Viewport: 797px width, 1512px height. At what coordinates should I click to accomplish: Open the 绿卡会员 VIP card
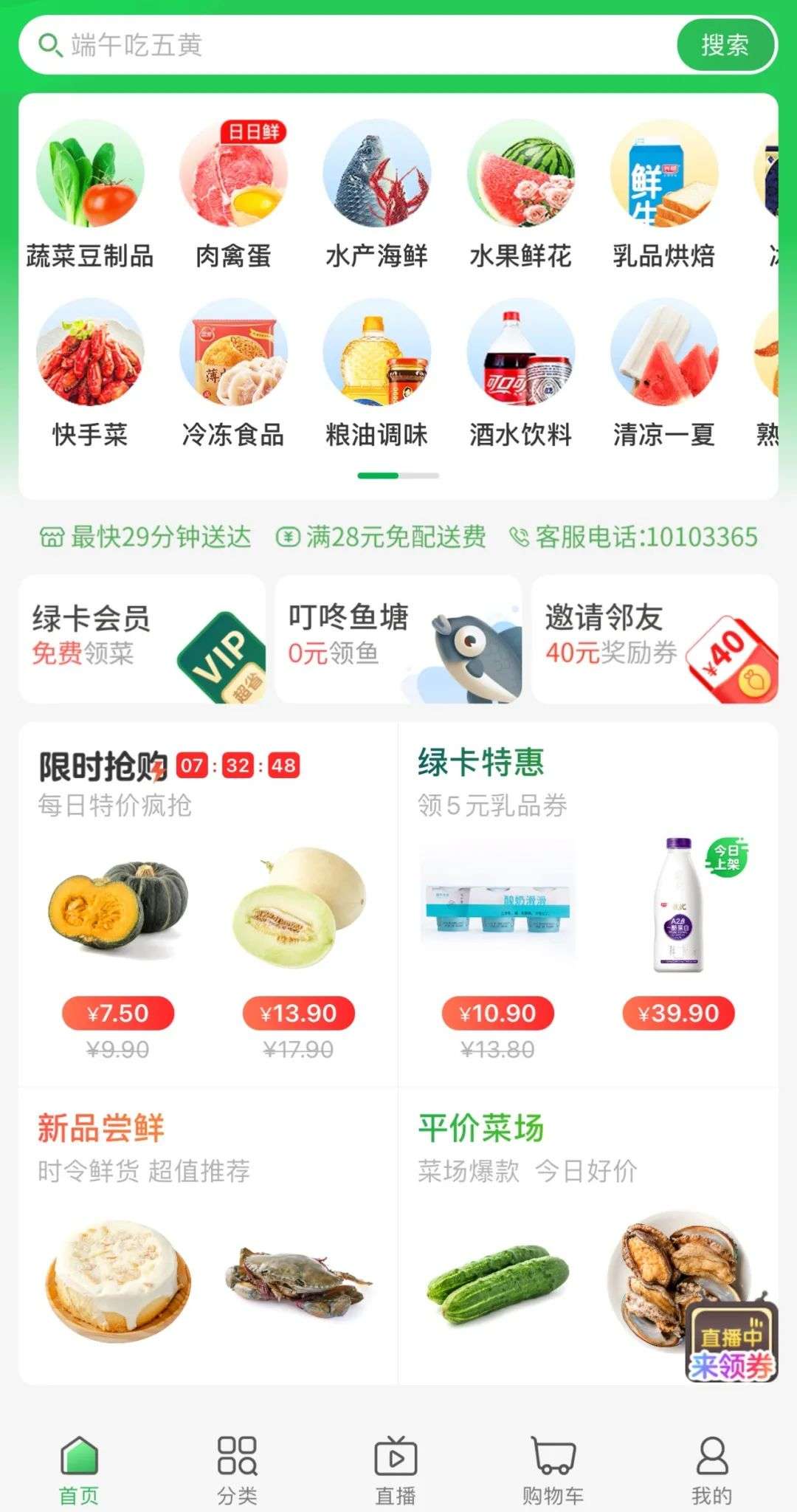coord(142,639)
